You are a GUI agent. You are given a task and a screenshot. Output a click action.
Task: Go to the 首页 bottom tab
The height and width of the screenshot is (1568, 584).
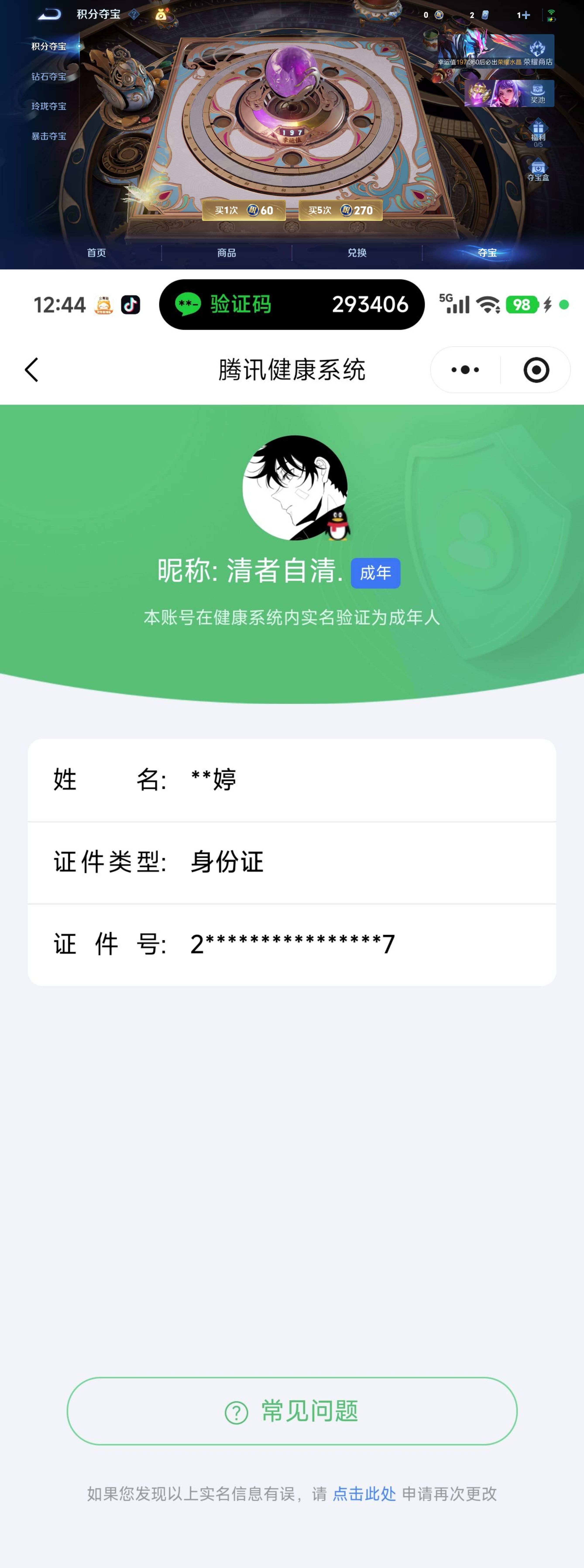click(x=96, y=253)
